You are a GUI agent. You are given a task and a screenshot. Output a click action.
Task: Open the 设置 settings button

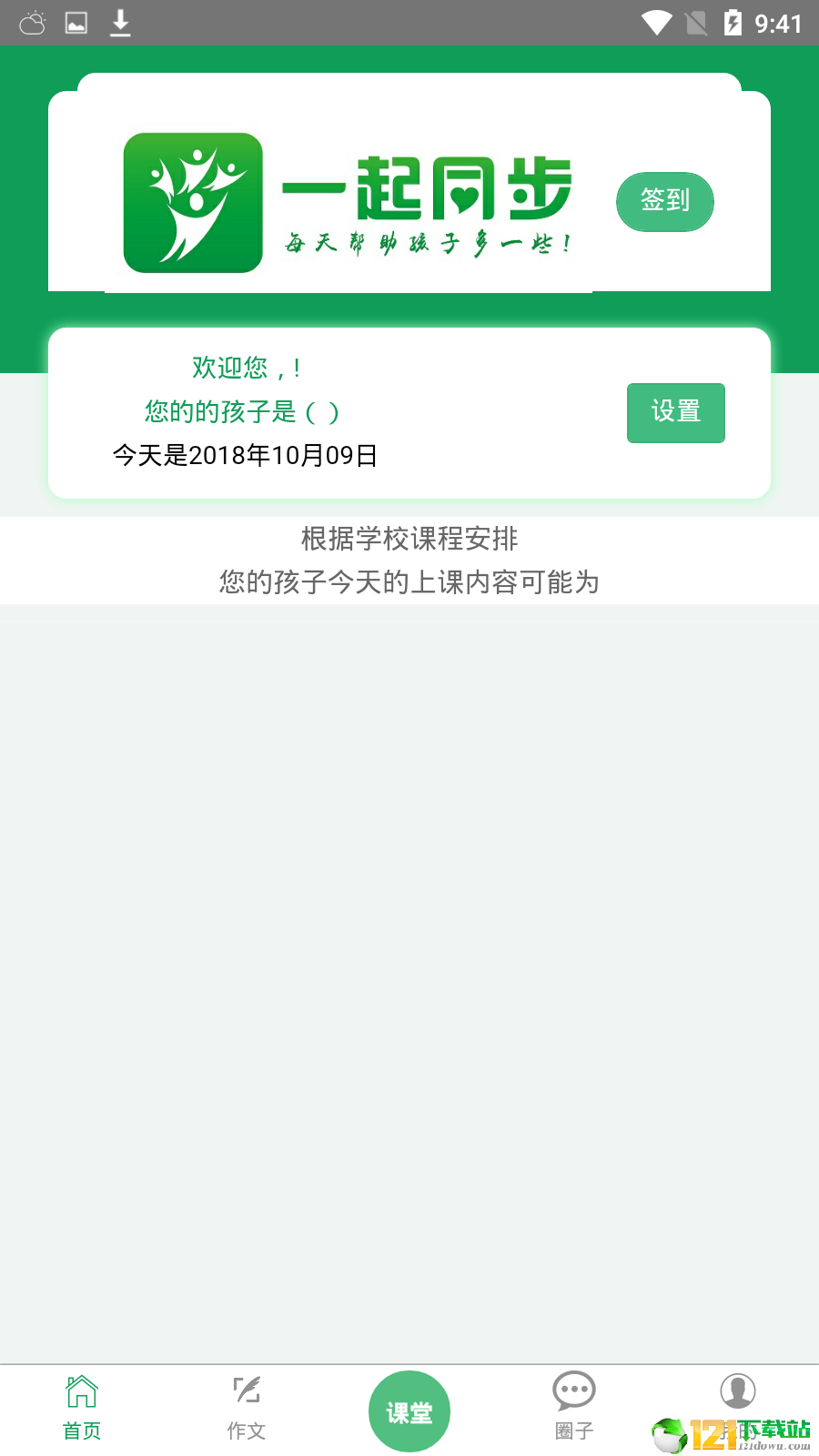pyautogui.click(x=676, y=413)
